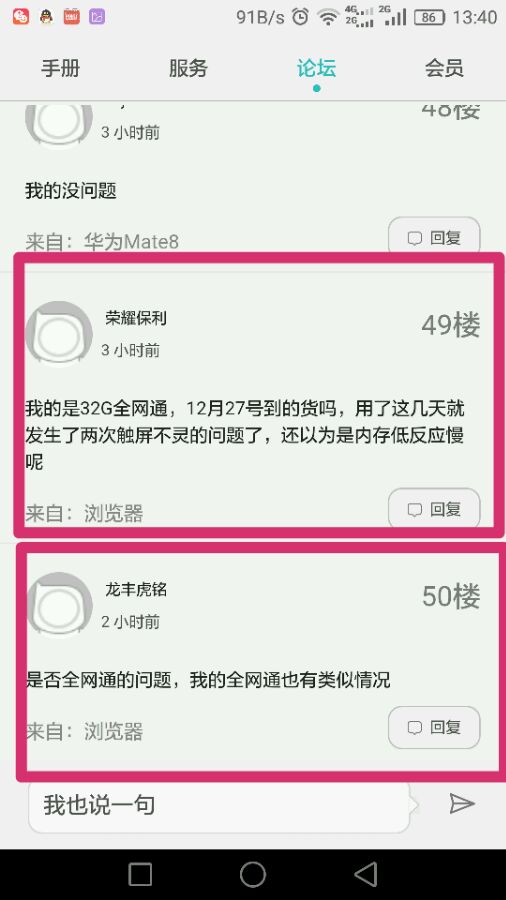Return to home screen via circle button
506x900 pixels.
coord(253,875)
